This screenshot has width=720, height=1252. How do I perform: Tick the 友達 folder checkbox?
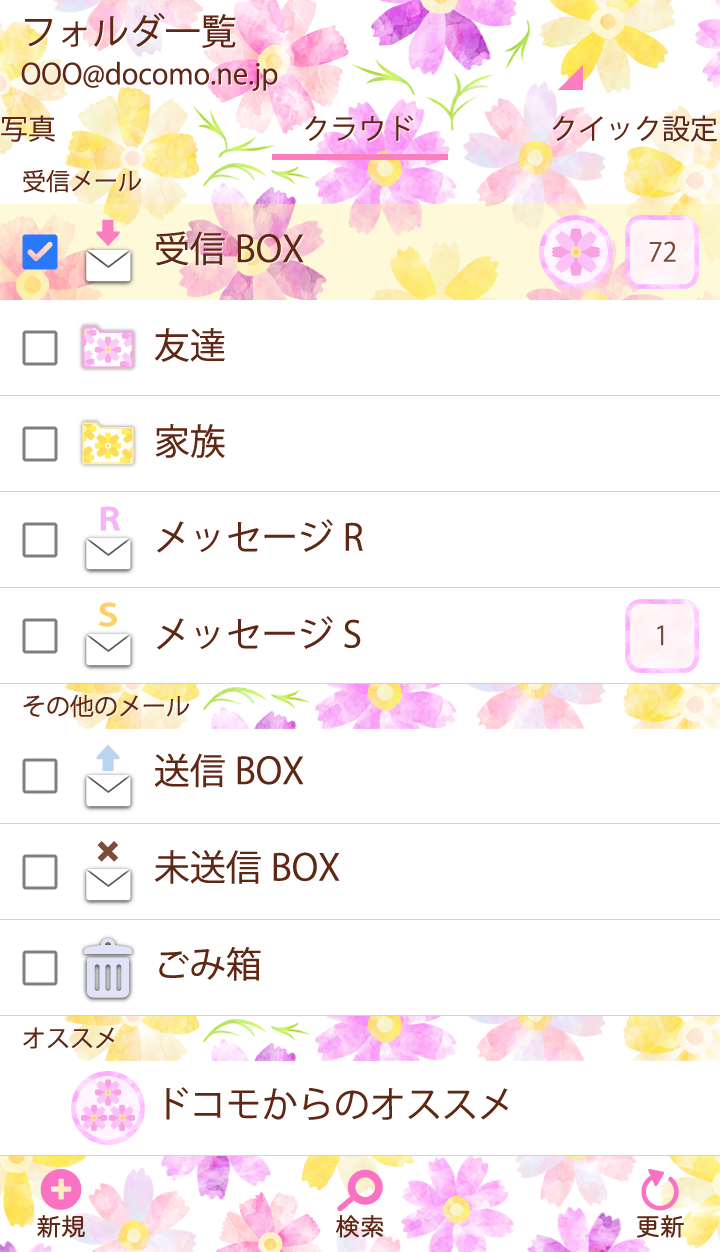point(40,348)
